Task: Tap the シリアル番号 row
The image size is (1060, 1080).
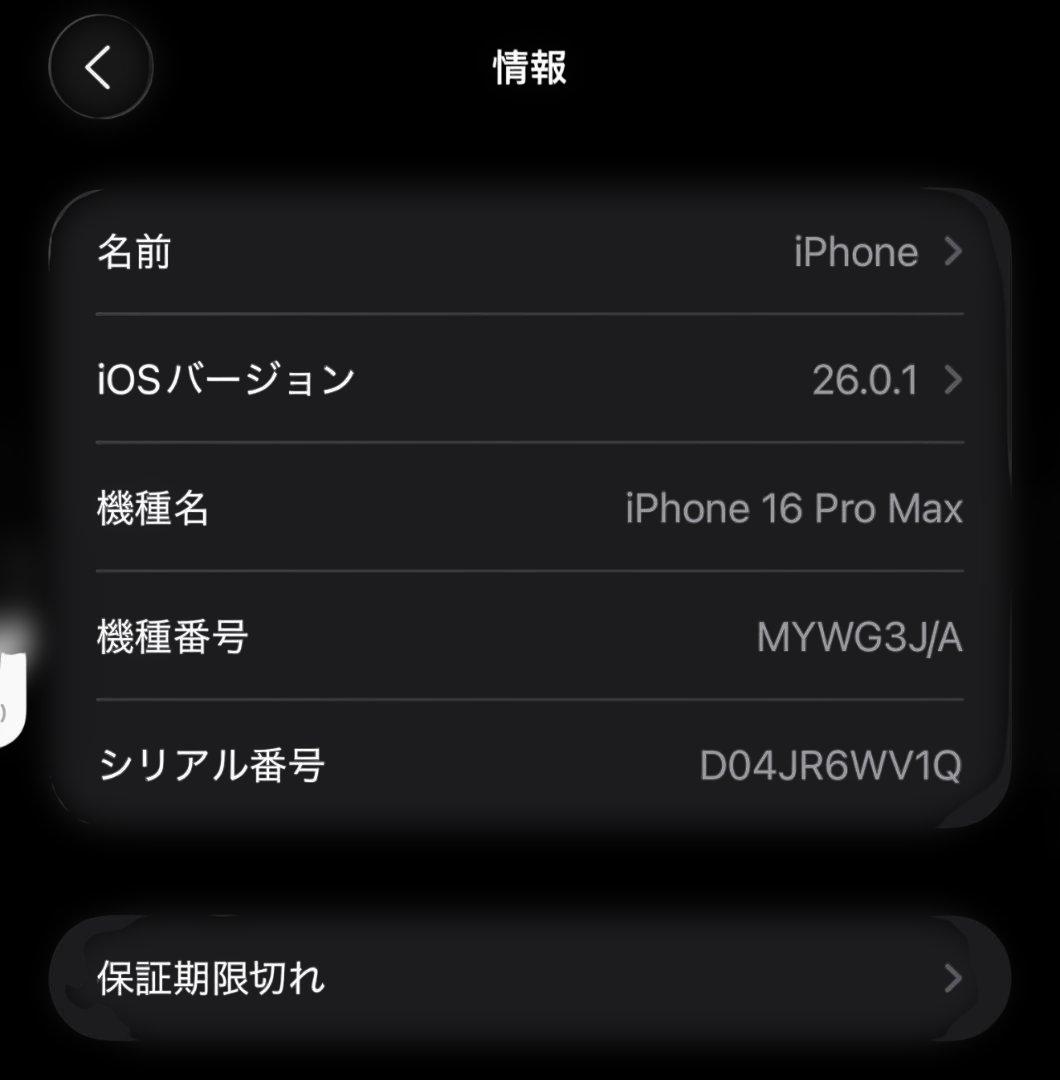Action: click(528, 766)
